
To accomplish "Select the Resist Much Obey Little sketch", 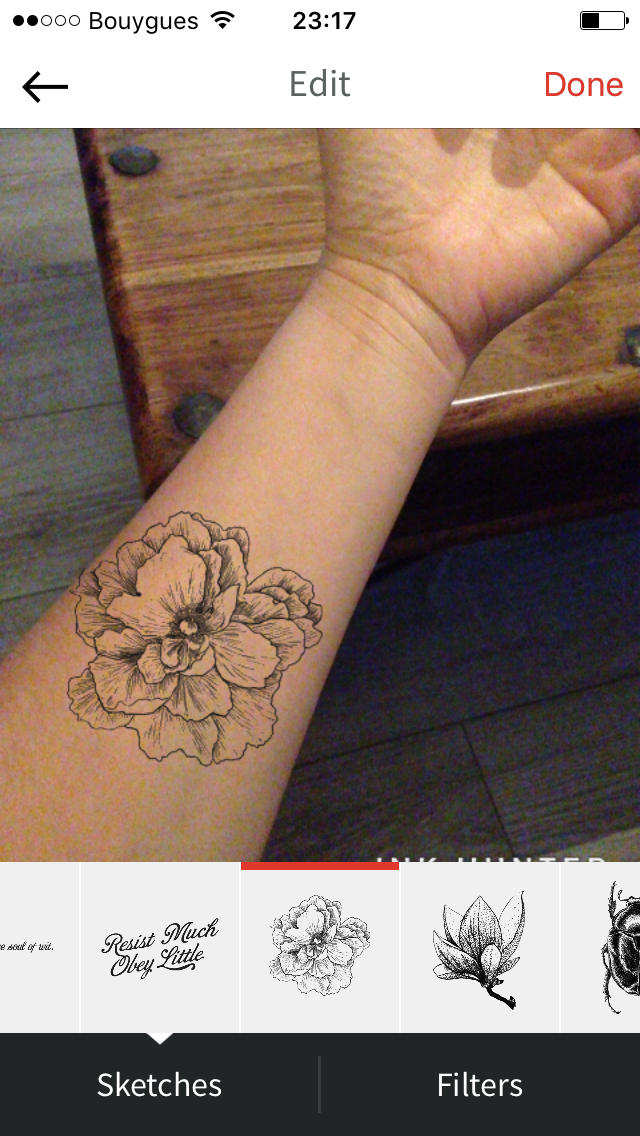I will [x=160, y=948].
